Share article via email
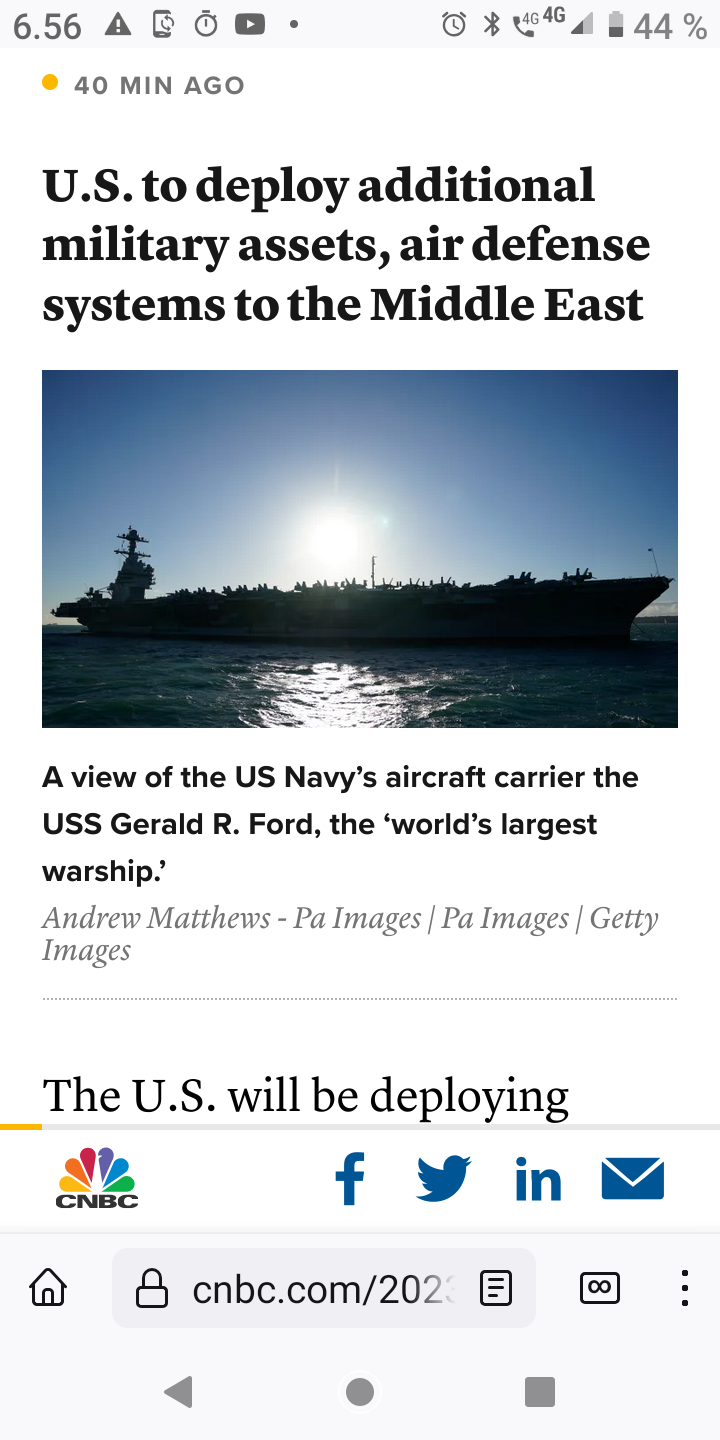Screen dimensions: 720x1440 pyautogui.click(x=633, y=1178)
